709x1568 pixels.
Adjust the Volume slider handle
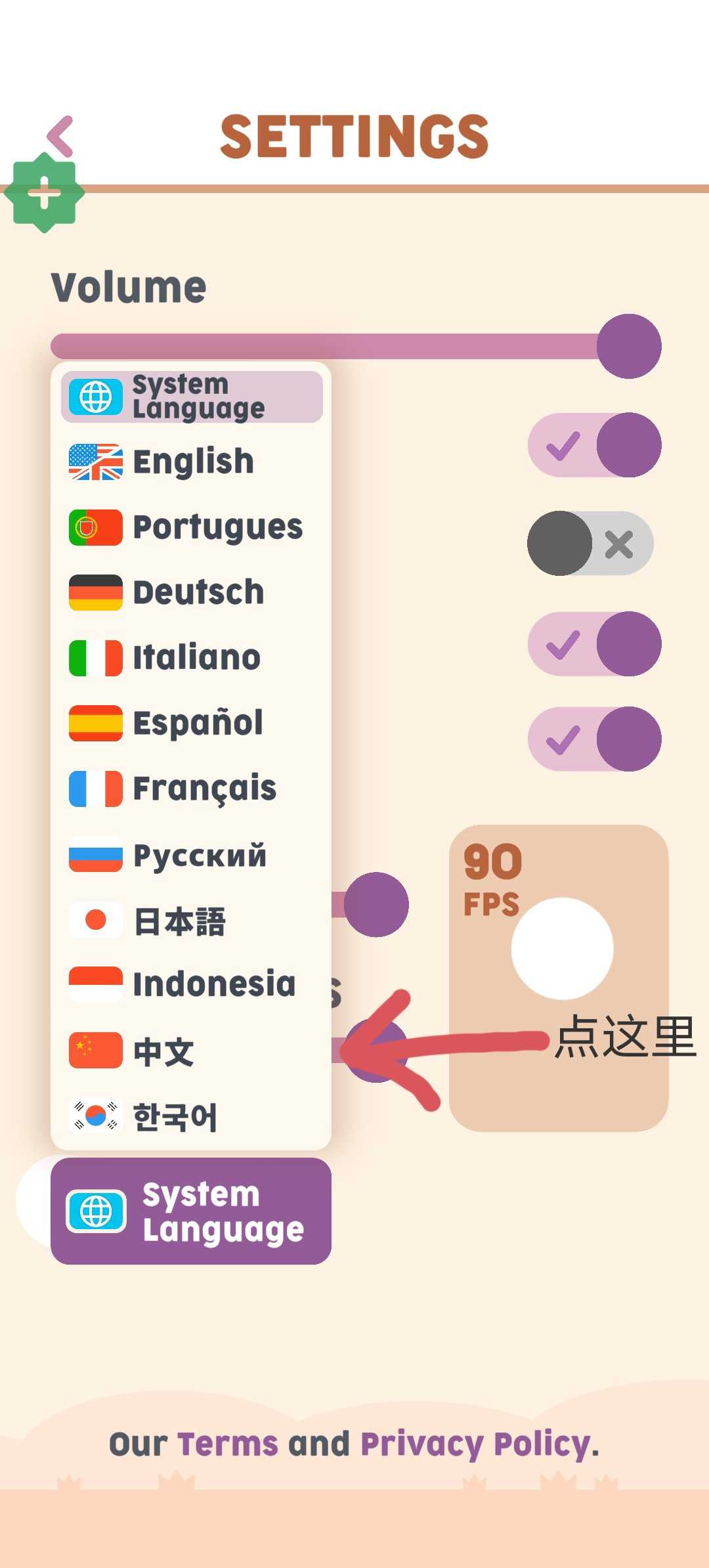628,346
